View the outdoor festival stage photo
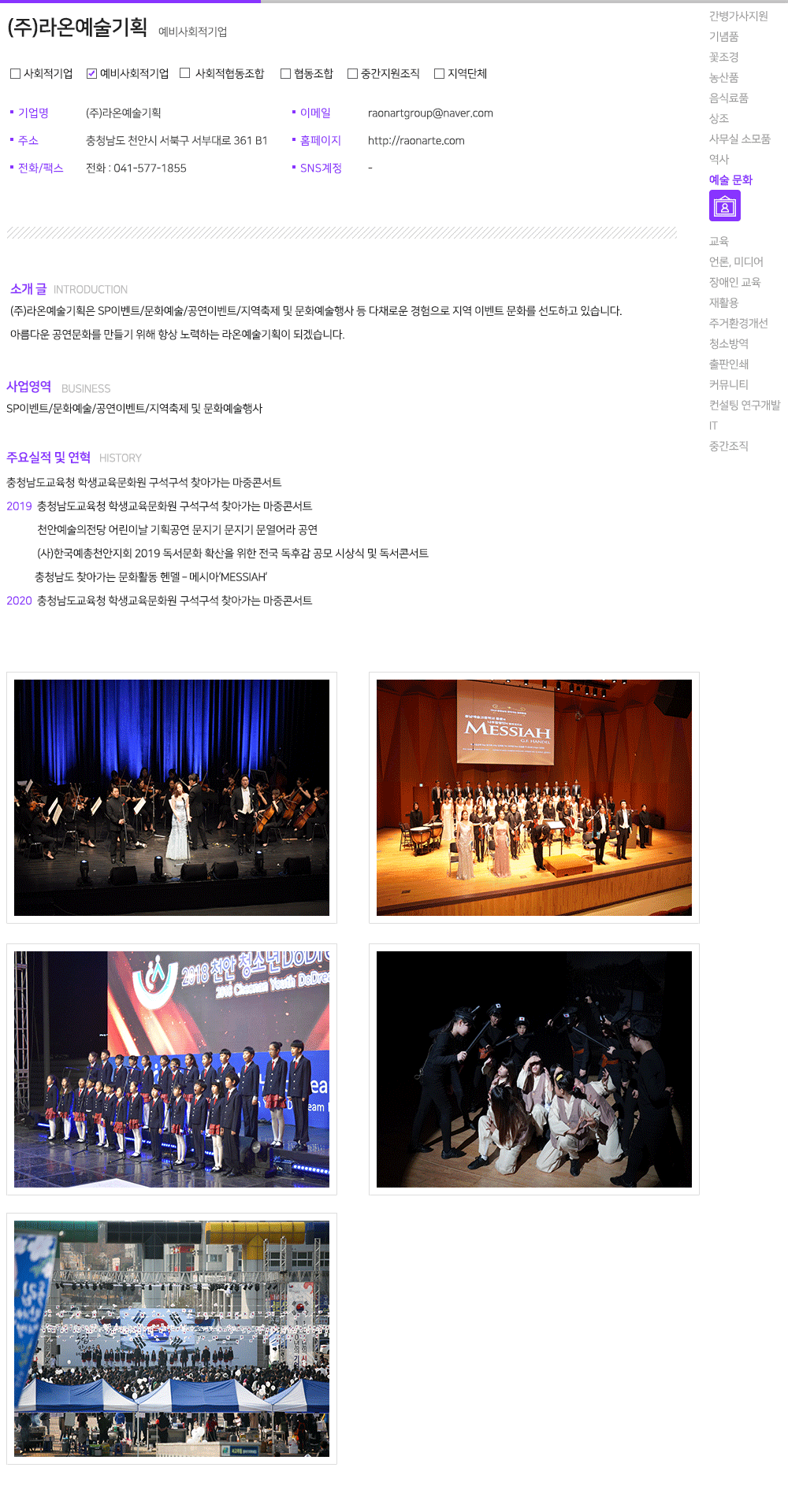Viewport: 788px width, 1512px height. (172, 1338)
